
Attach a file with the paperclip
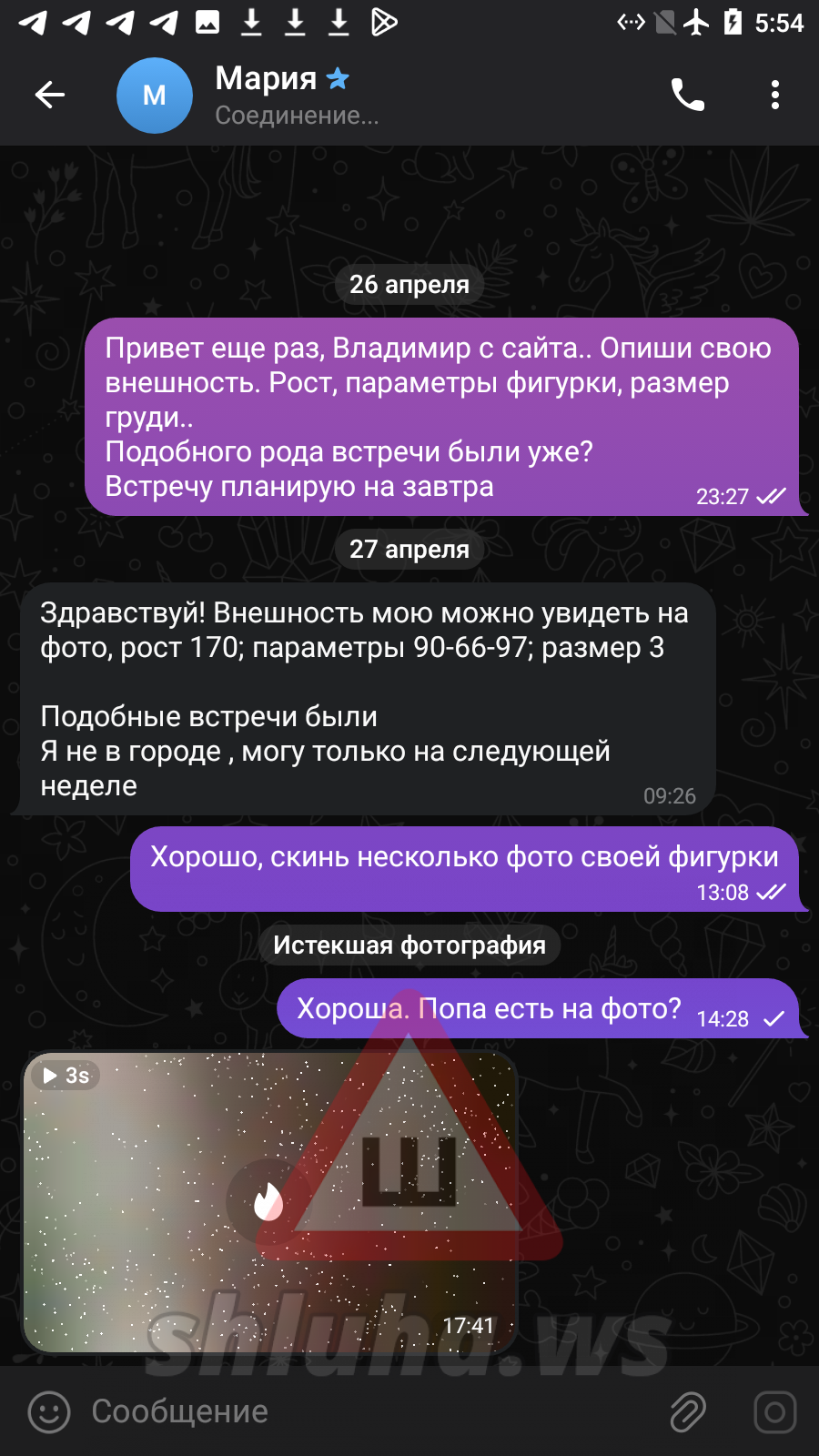point(688,1412)
